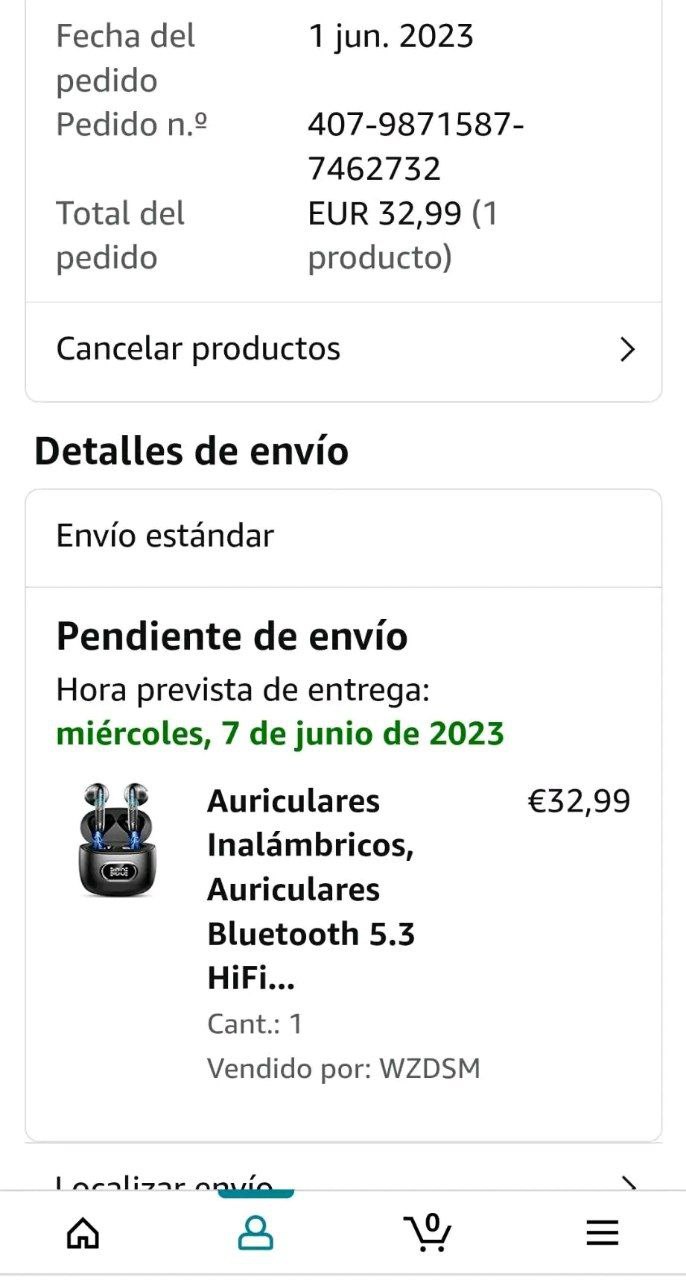Go to the Home tab
The image size is (686, 1280).
click(83, 1233)
